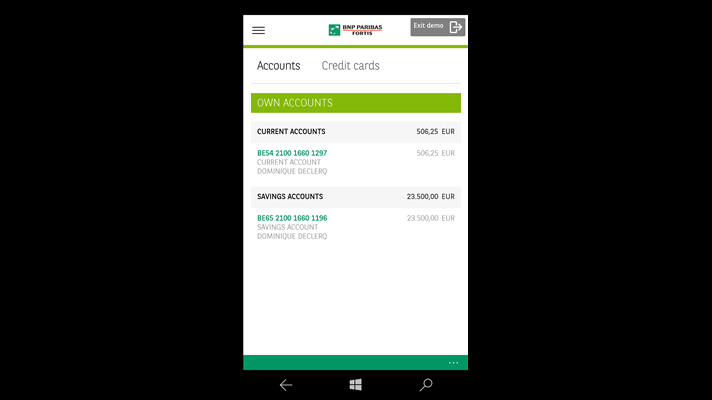The width and height of the screenshot is (712, 400).
Task: Switch to the Credit cards tab
Action: click(350, 66)
